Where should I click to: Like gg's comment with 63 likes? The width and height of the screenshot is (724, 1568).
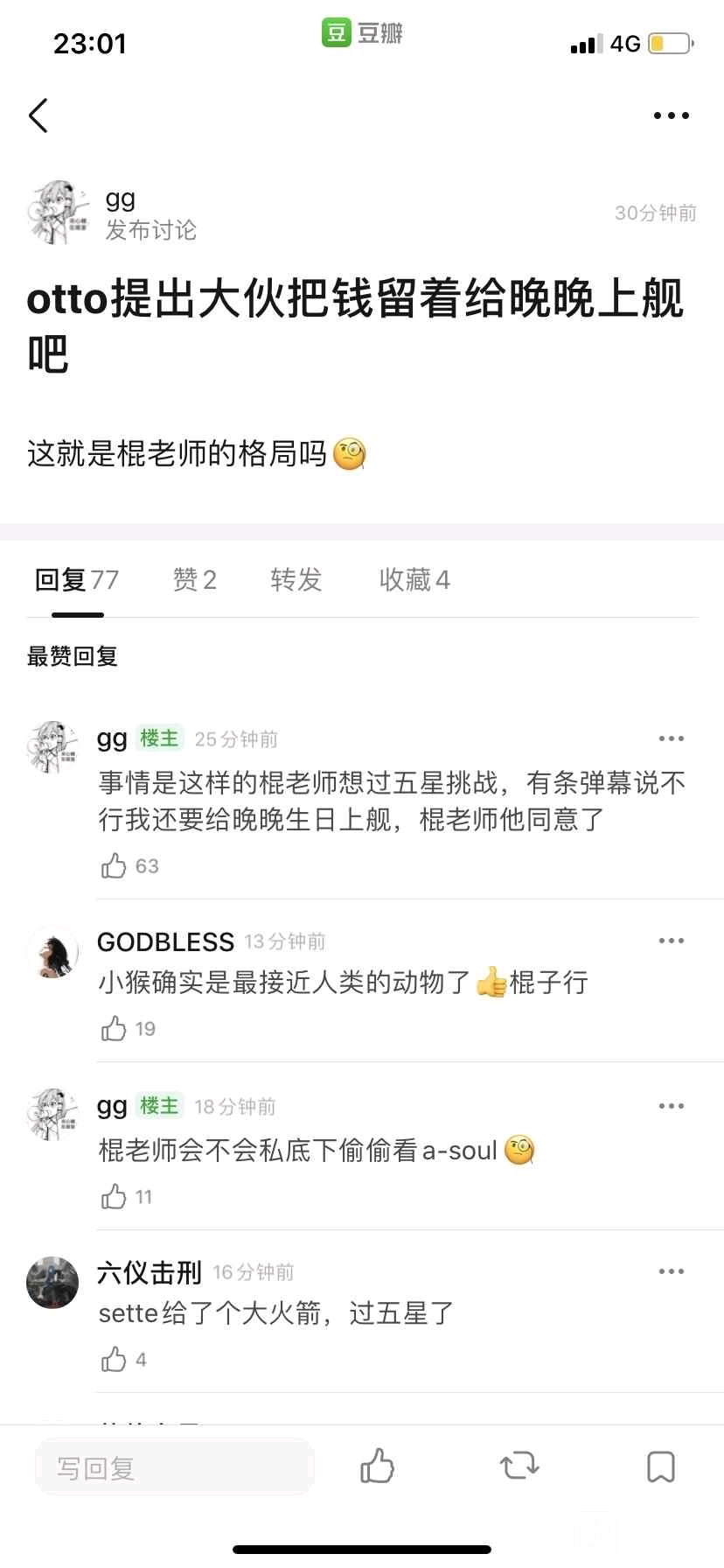(115, 866)
